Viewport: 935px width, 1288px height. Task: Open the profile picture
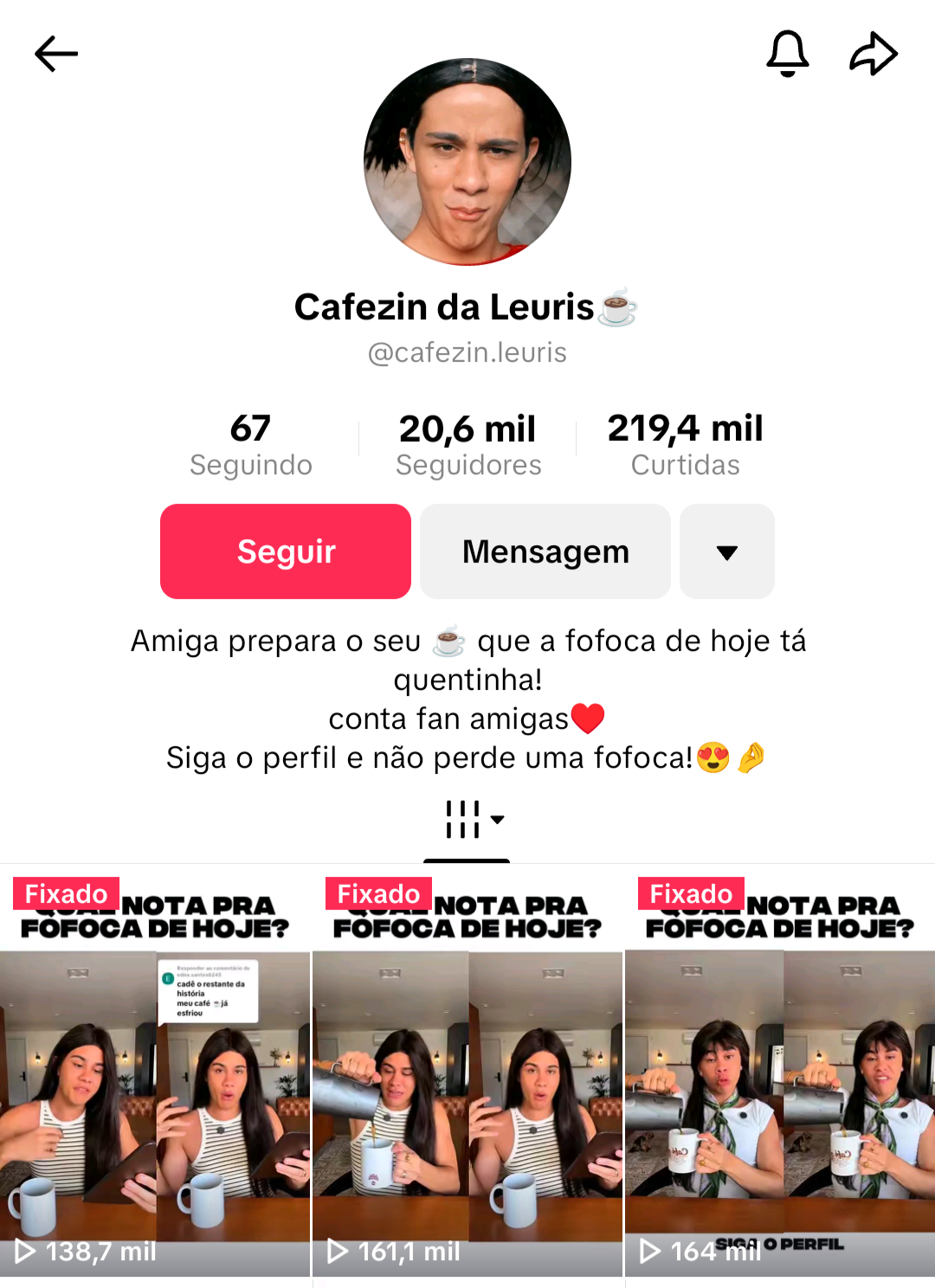pos(467,162)
